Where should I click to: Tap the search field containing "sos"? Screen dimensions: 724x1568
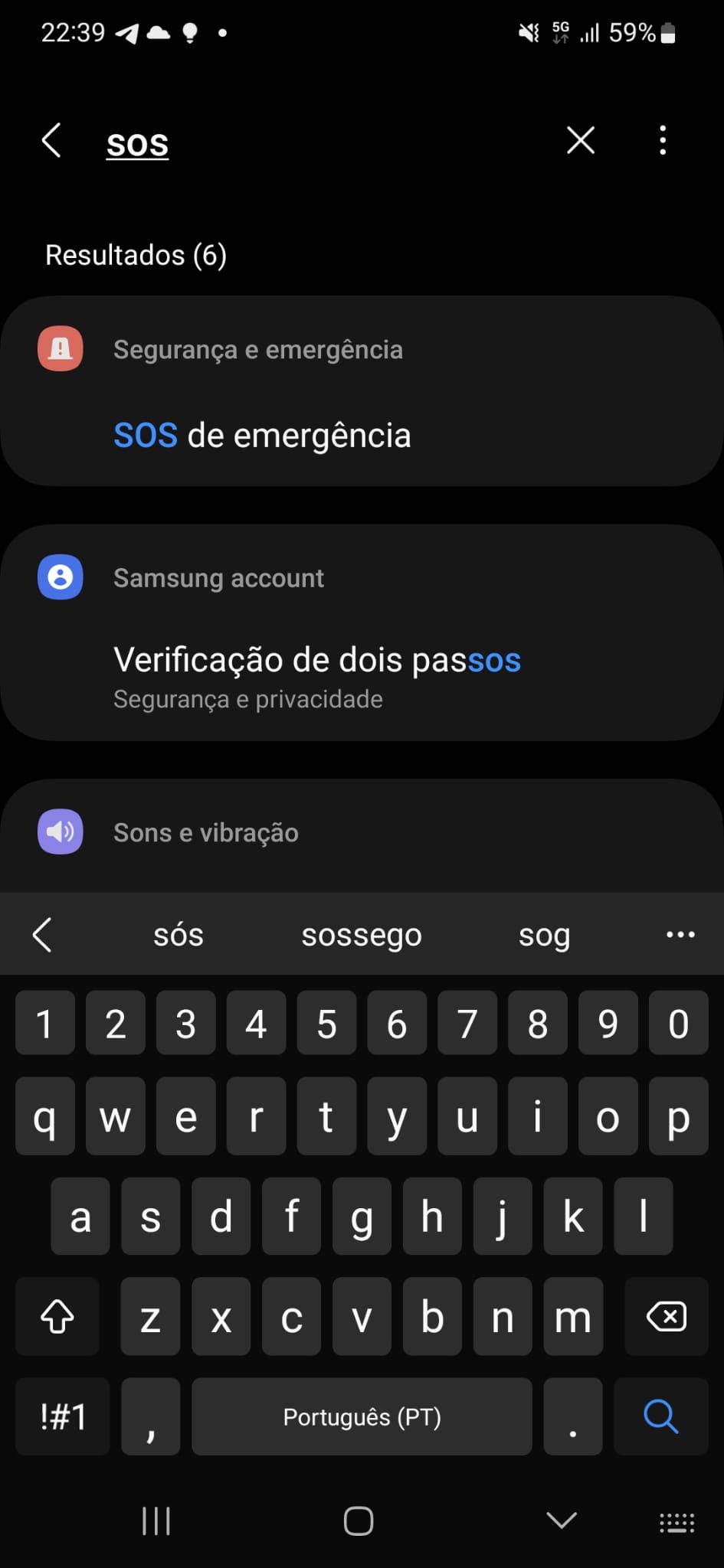(322, 143)
